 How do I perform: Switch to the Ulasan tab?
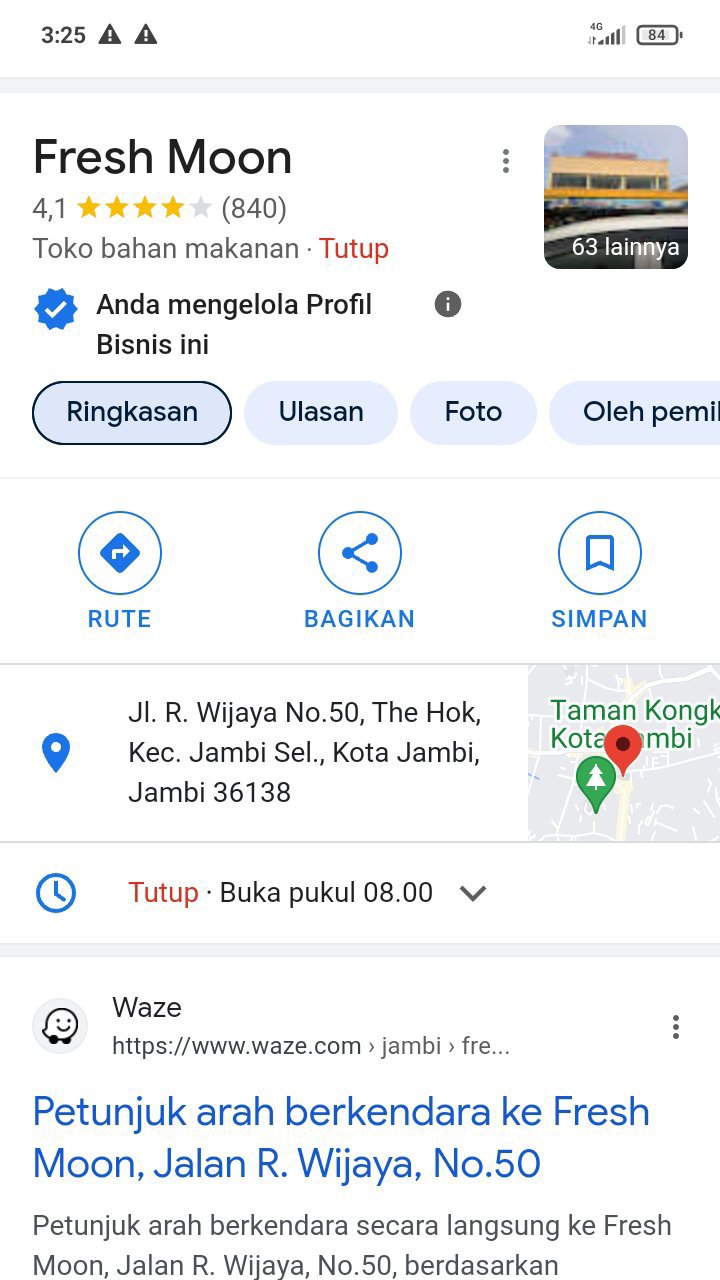coord(321,412)
